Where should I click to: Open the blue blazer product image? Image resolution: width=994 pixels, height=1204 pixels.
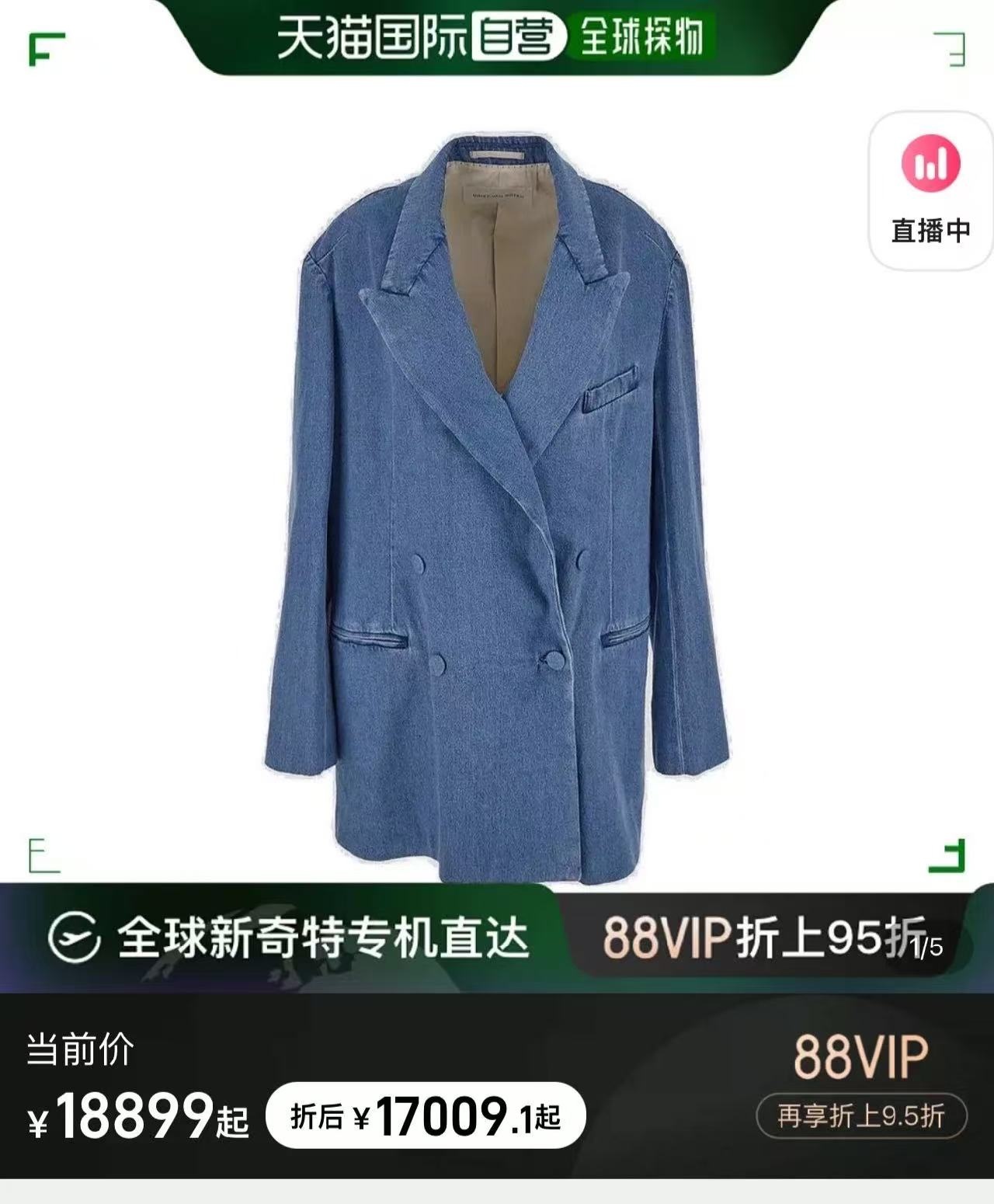(497, 497)
